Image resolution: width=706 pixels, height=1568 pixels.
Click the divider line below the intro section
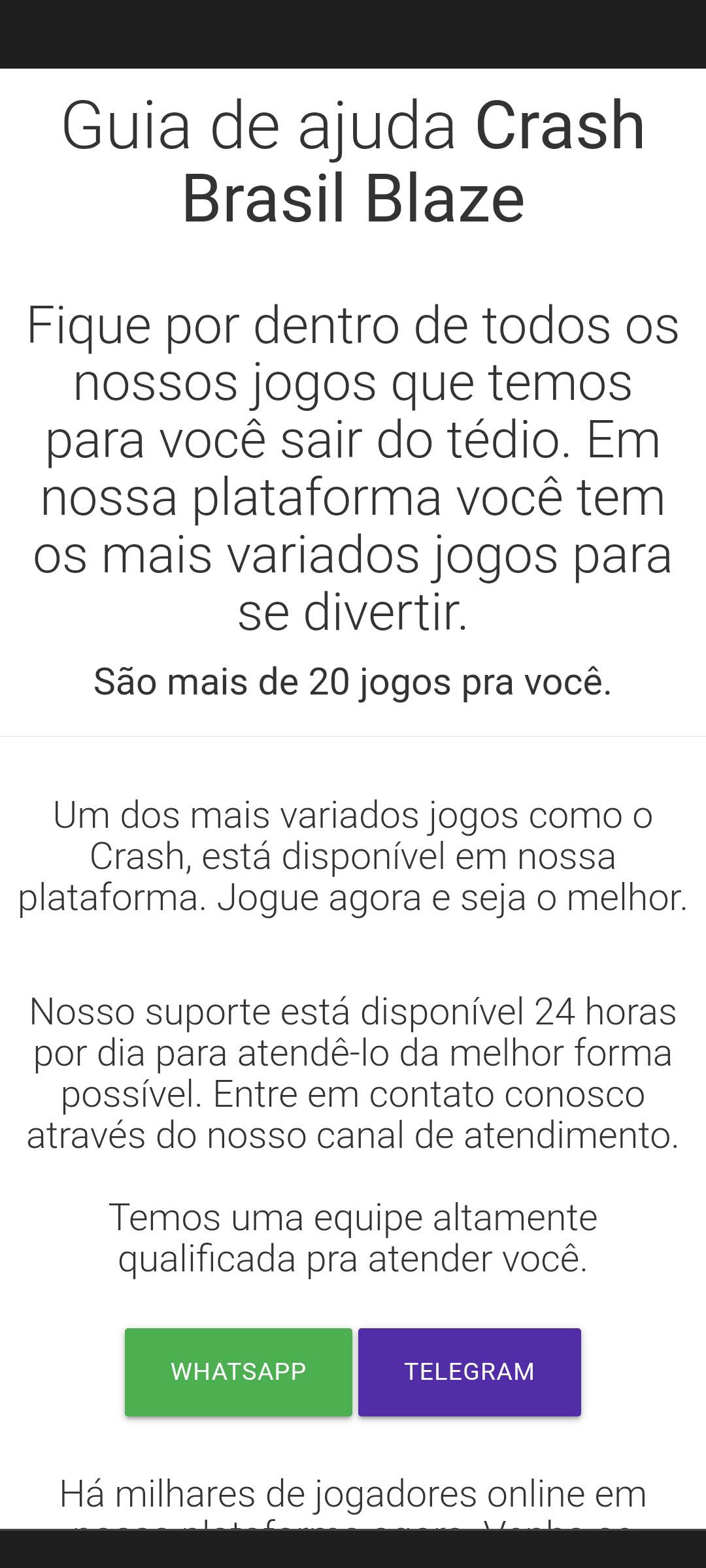click(x=353, y=738)
